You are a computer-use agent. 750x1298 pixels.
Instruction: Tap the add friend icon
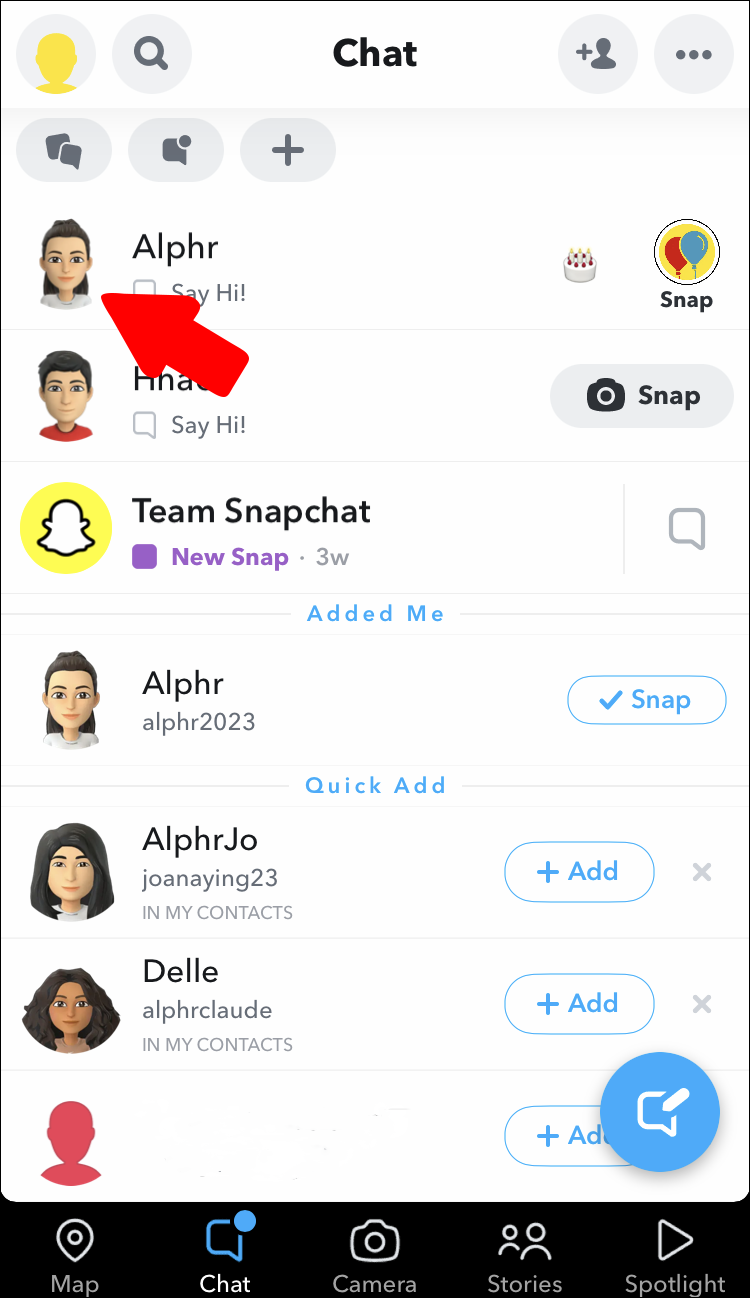coord(597,54)
